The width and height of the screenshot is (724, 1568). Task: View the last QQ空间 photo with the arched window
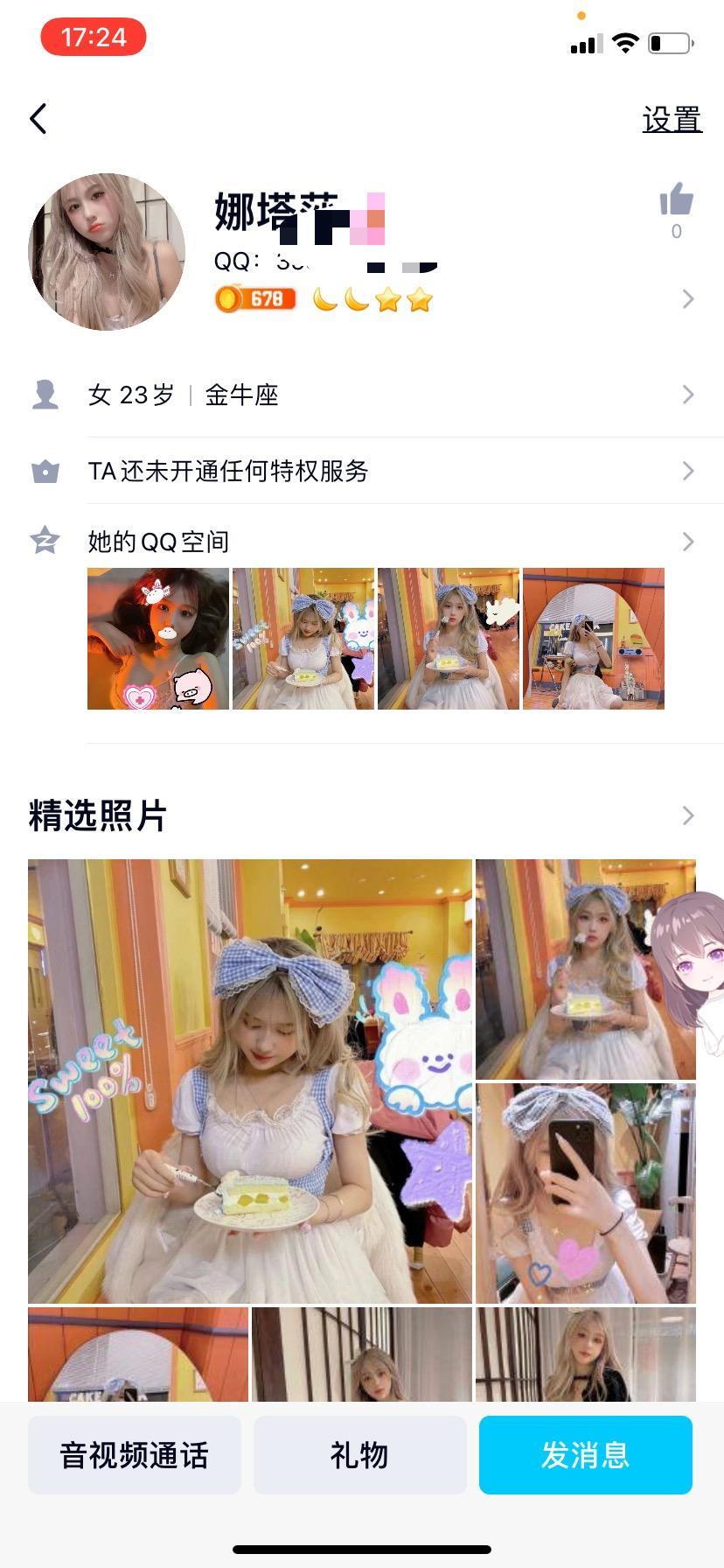coord(593,639)
